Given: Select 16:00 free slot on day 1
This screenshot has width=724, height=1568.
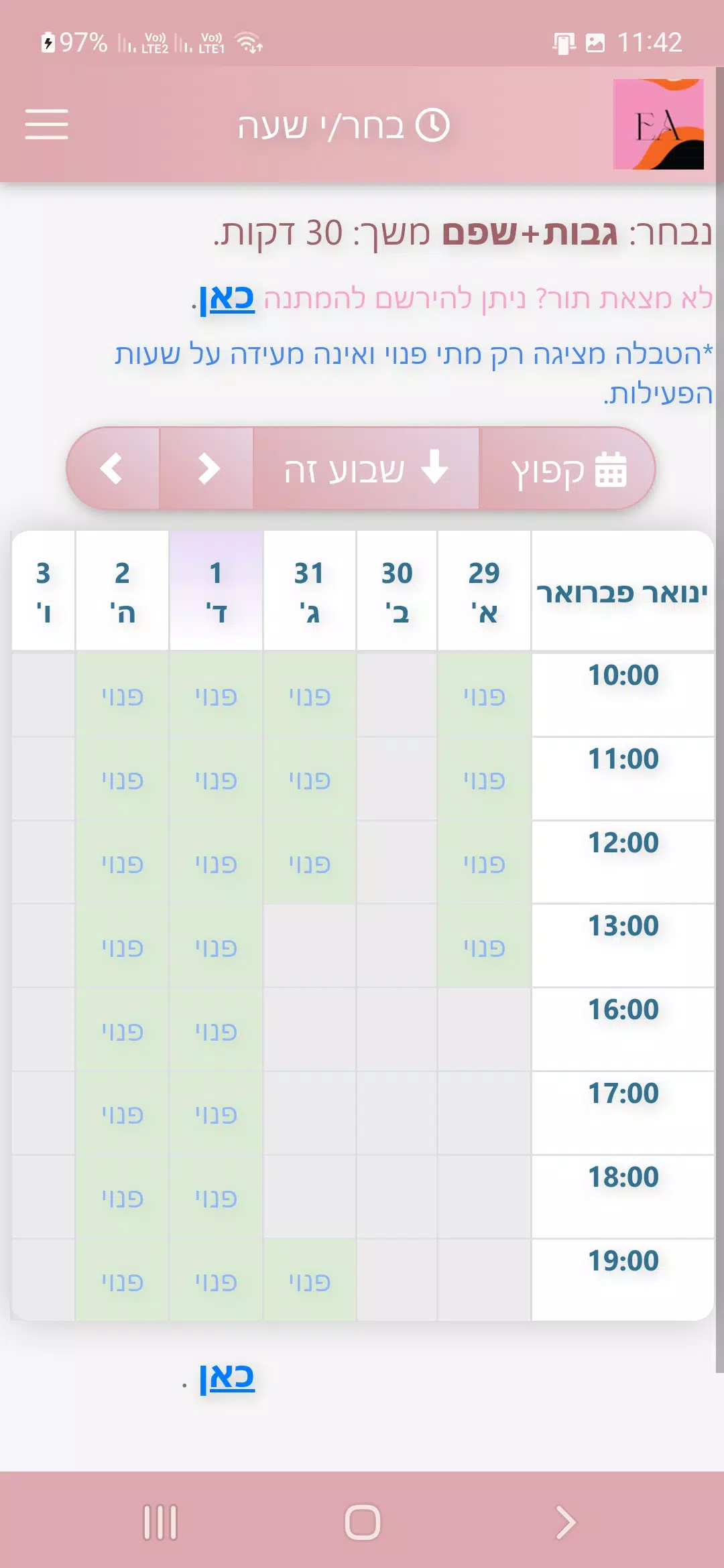Looking at the screenshot, I should point(216,1031).
